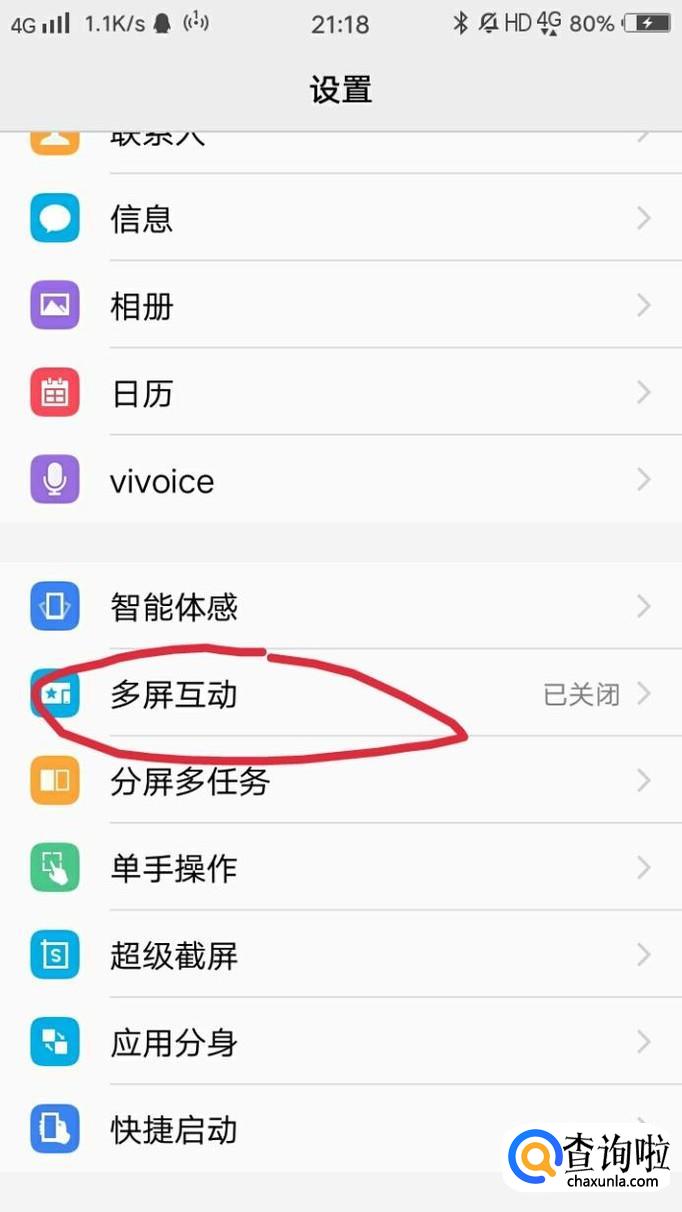The height and width of the screenshot is (1212, 682).
Task: Open 应用分身 settings
Action: click(x=340, y=1043)
